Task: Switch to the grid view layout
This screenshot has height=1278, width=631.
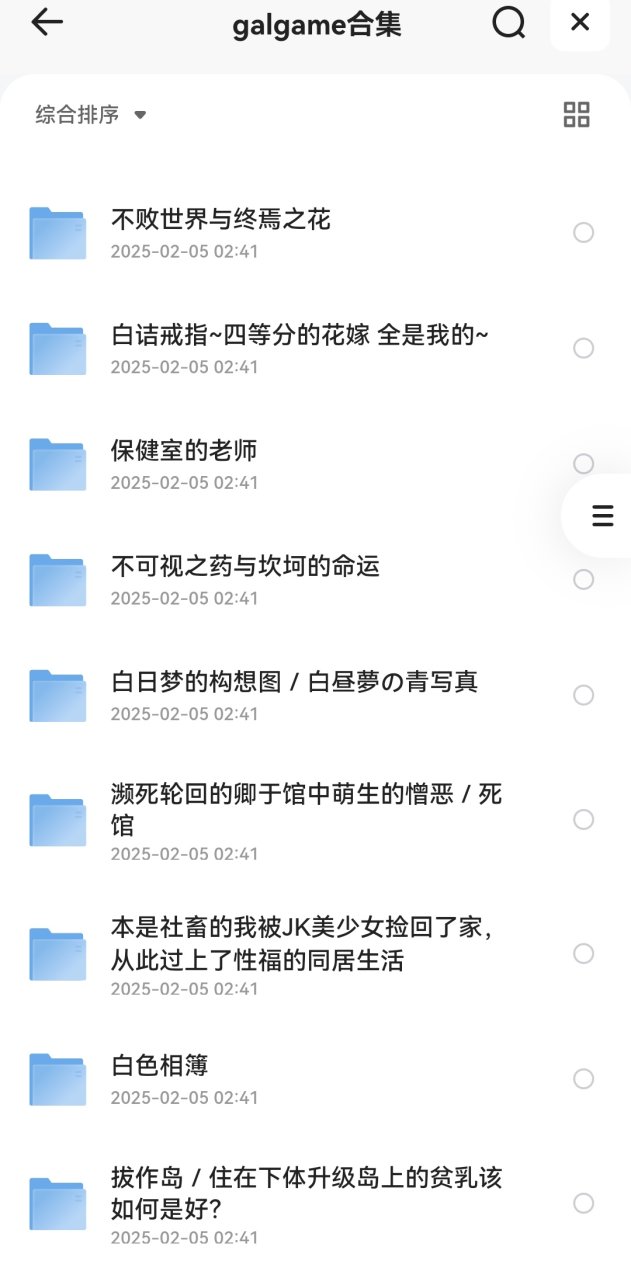Action: [x=577, y=115]
